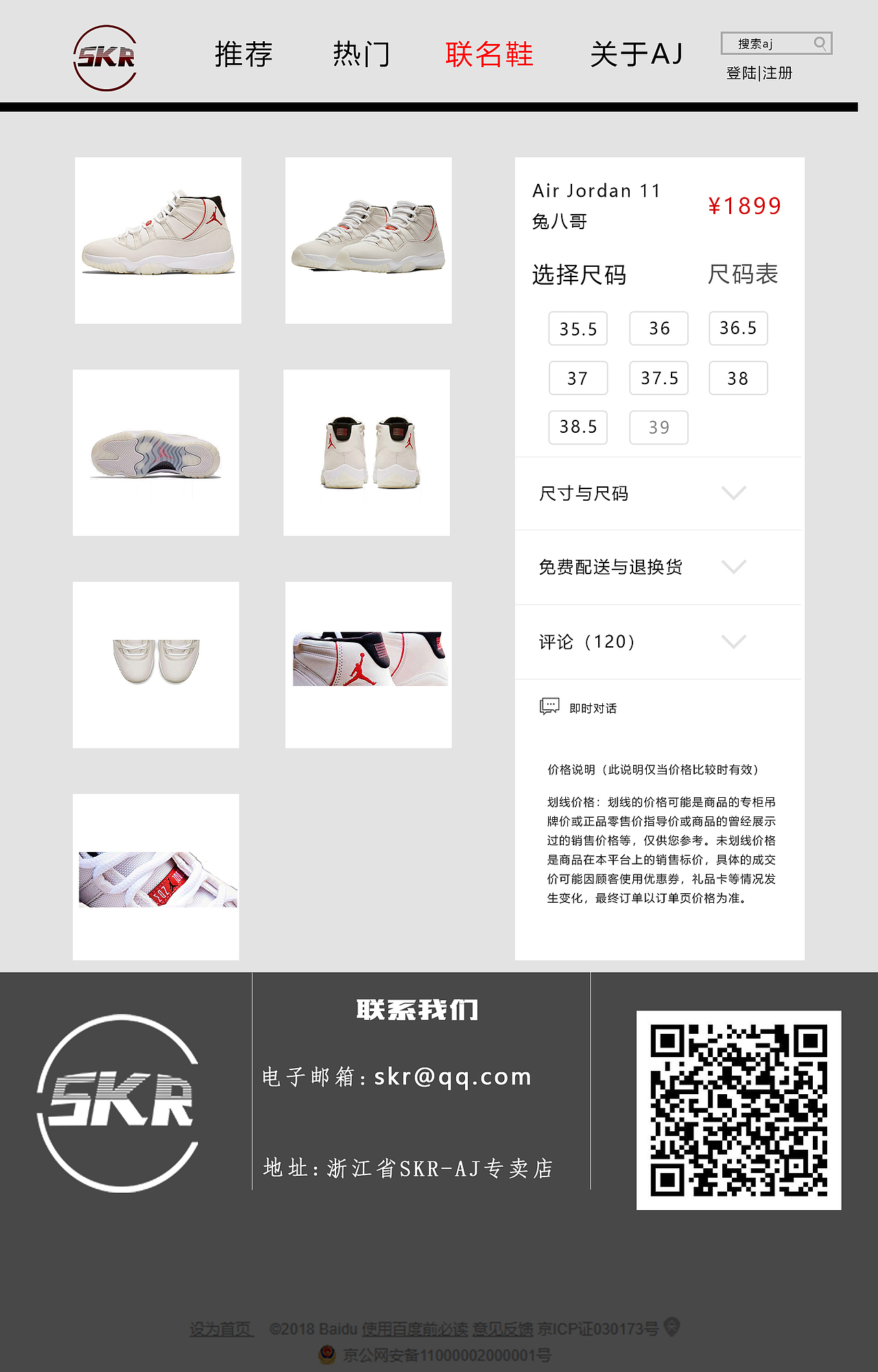Select size 37

578,378
